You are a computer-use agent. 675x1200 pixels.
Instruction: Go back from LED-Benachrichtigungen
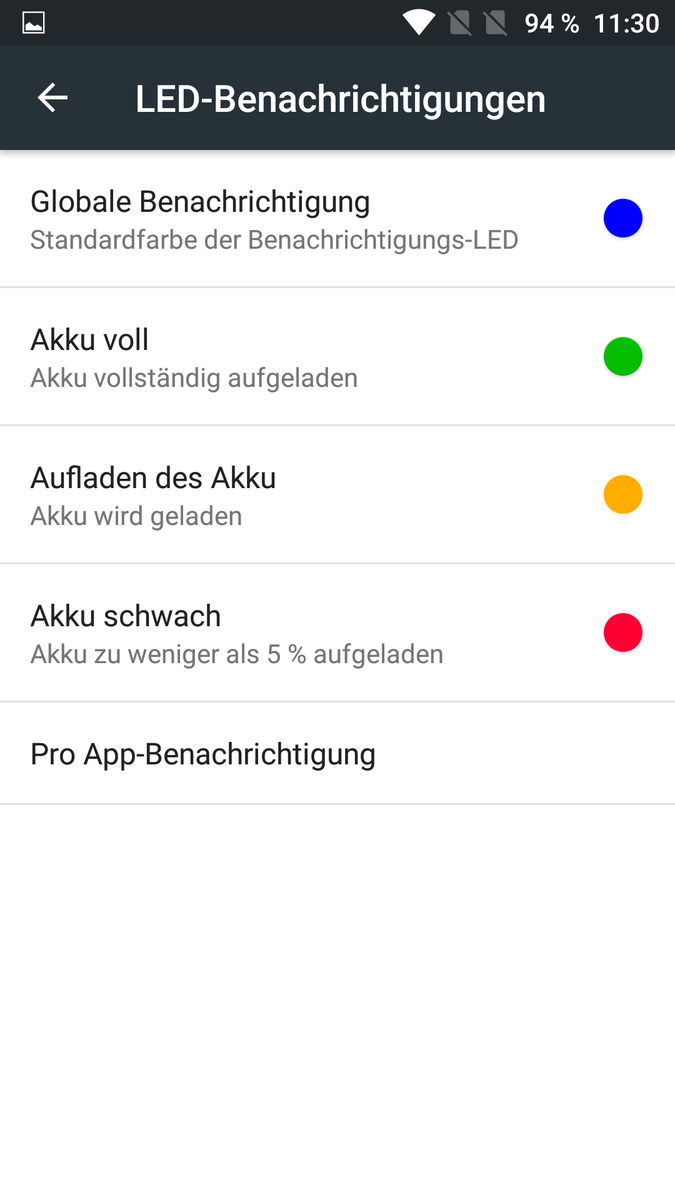[x=53, y=98]
